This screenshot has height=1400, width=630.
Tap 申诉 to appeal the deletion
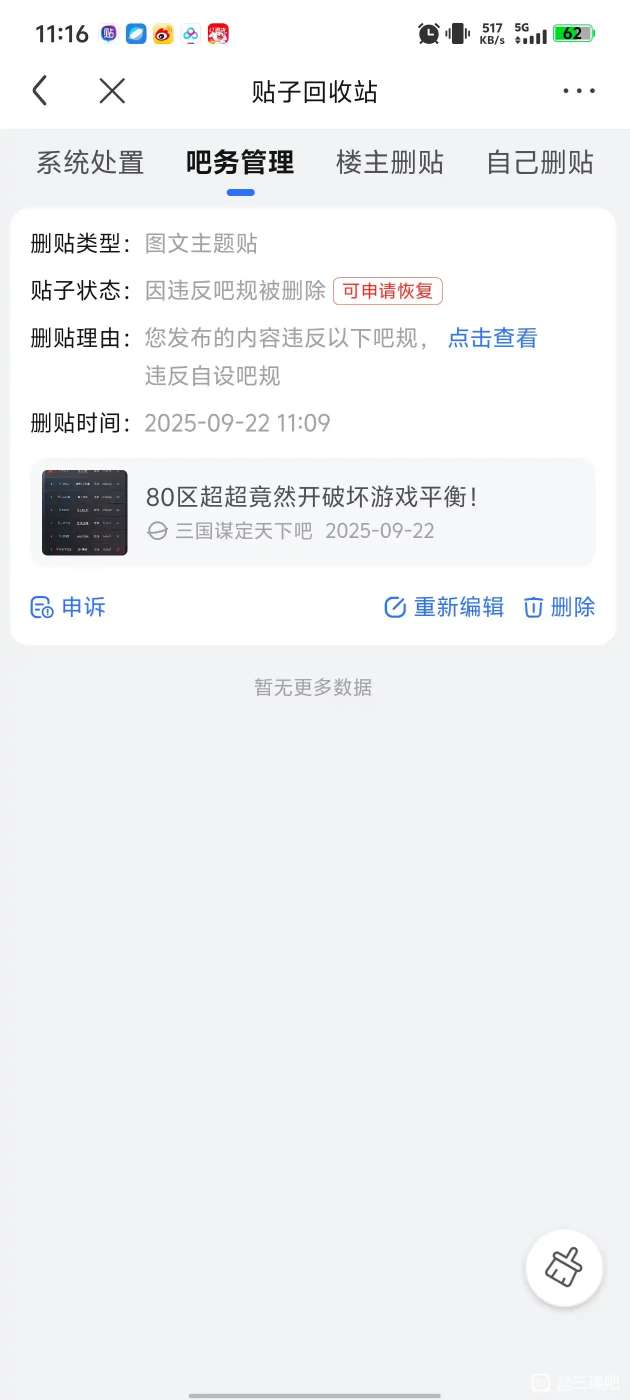click(68, 607)
